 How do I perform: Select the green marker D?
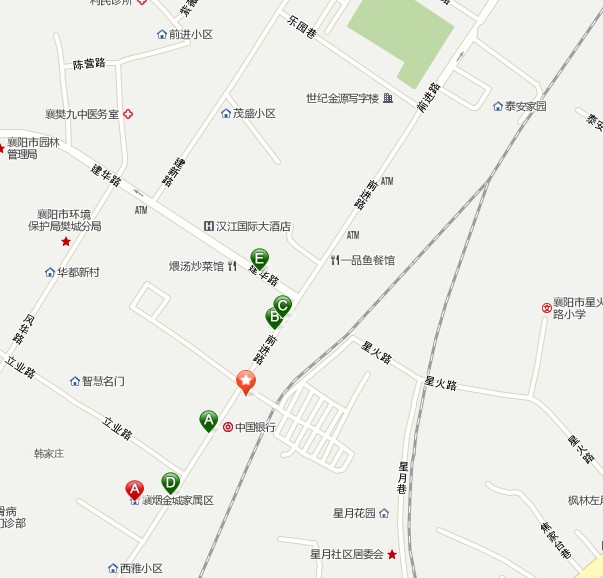pos(171,482)
